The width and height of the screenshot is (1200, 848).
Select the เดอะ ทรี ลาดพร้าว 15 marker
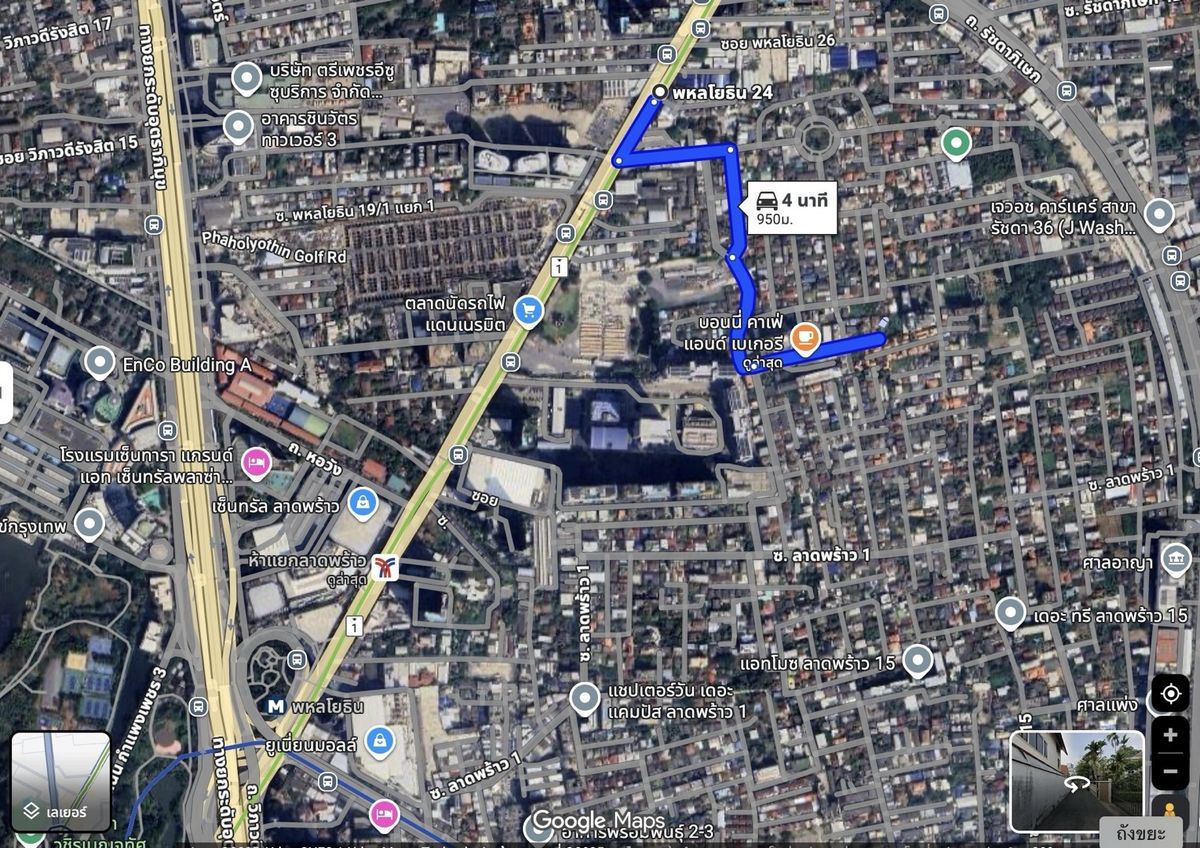click(x=1011, y=611)
